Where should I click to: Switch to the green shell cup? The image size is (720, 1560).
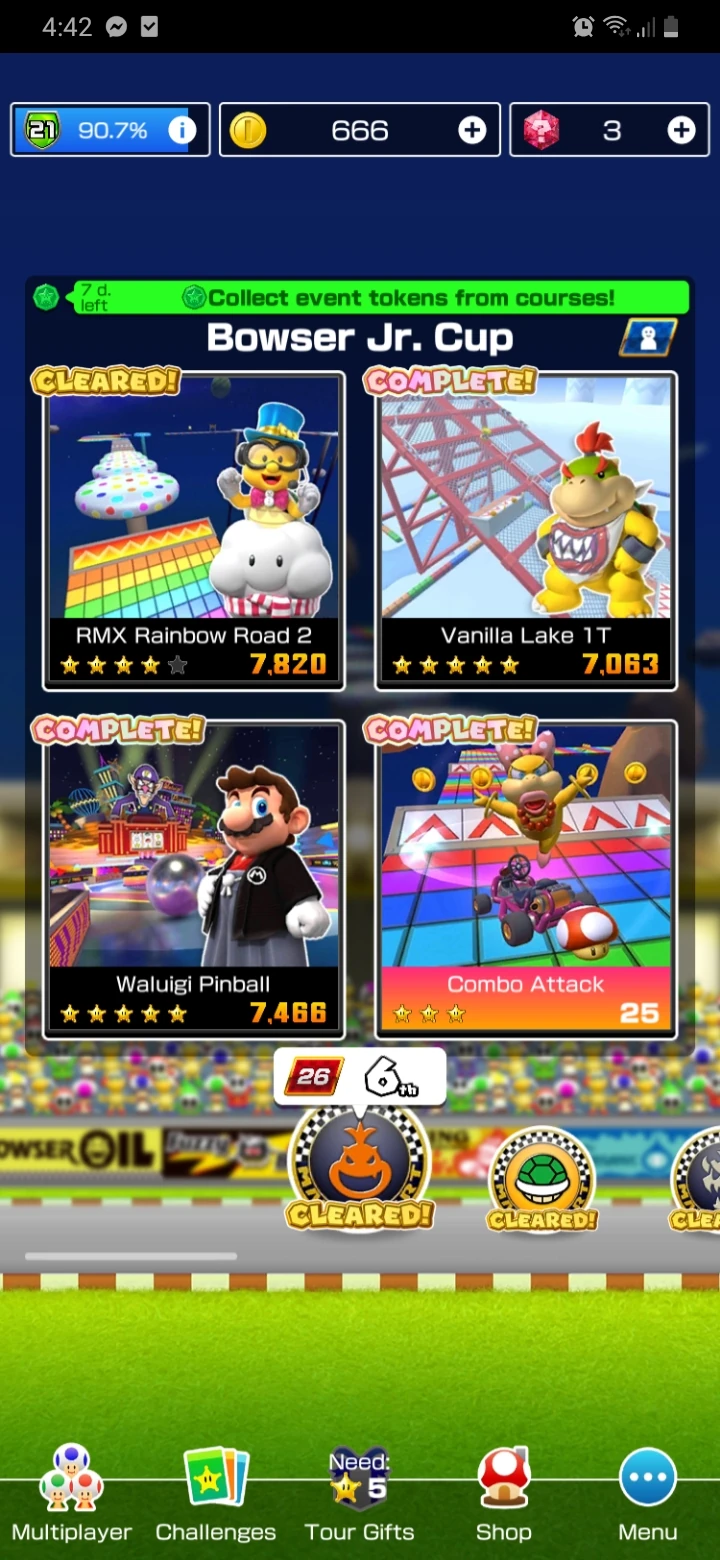(541, 1182)
